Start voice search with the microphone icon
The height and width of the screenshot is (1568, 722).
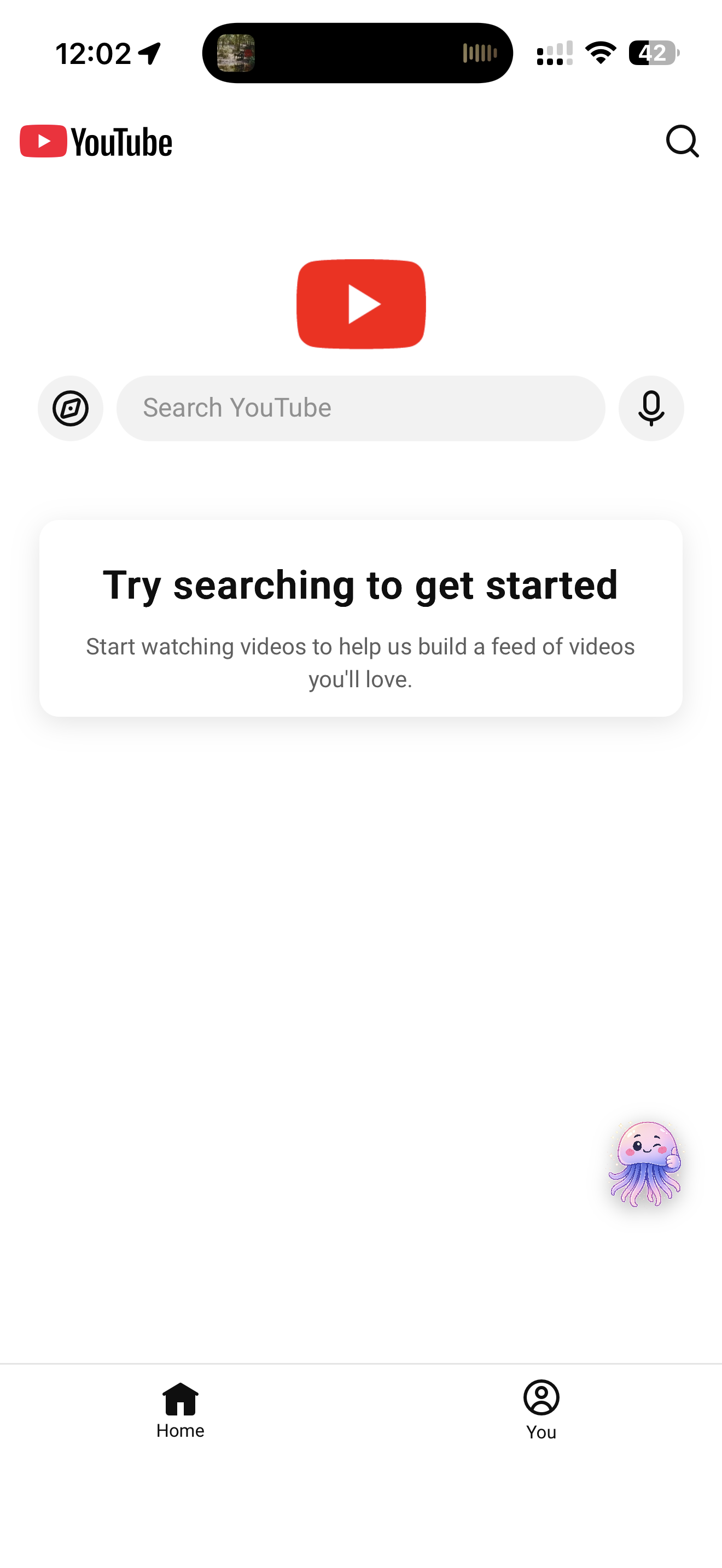pyautogui.click(x=650, y=408)
